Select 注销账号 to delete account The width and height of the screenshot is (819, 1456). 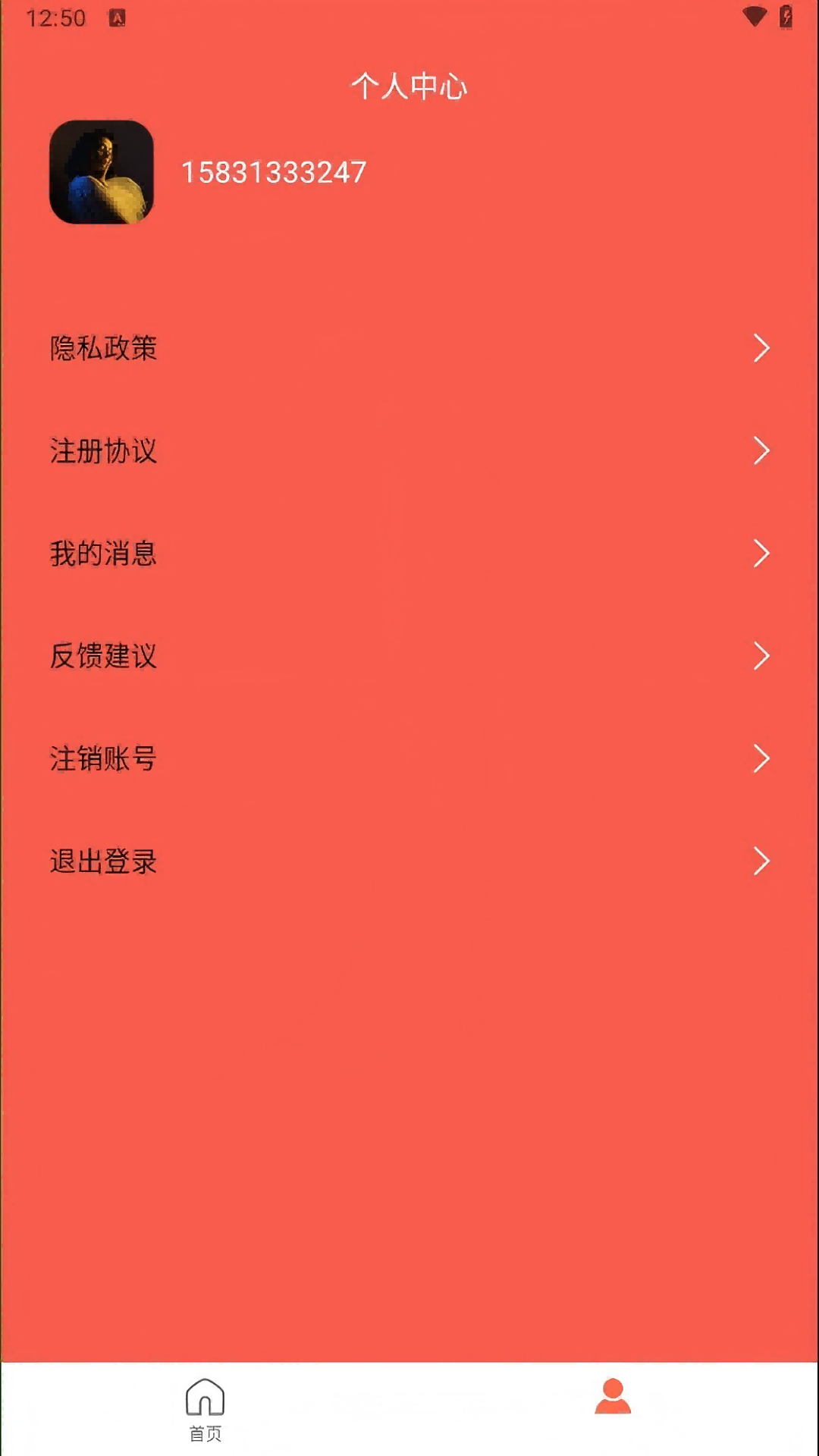[x=102, y=758]
